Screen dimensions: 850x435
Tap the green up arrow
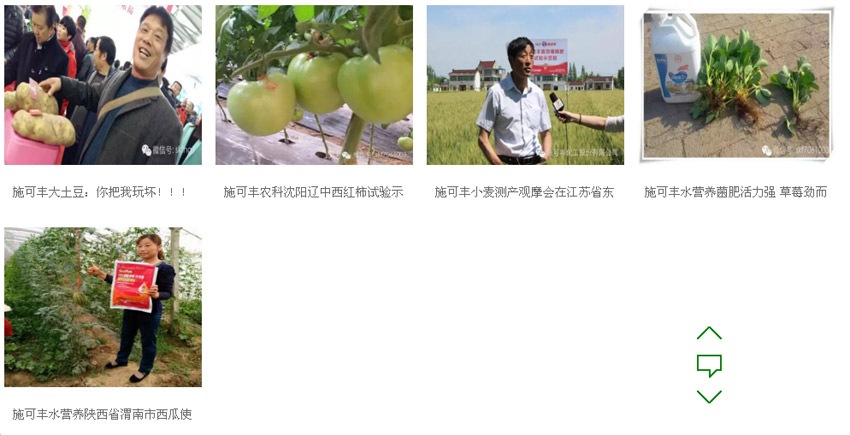[x=709, y=333]
